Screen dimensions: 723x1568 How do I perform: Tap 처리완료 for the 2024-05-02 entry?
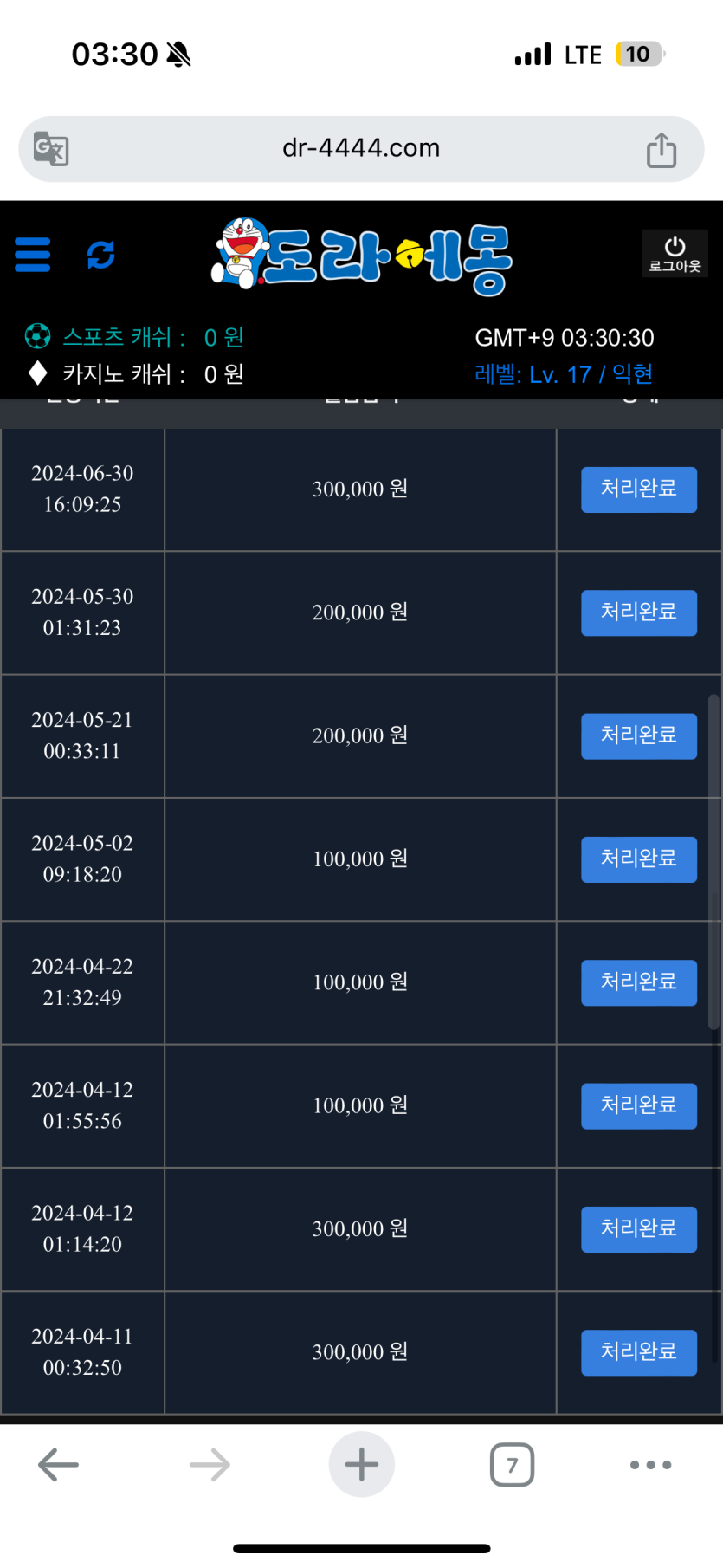coord(638,859)
